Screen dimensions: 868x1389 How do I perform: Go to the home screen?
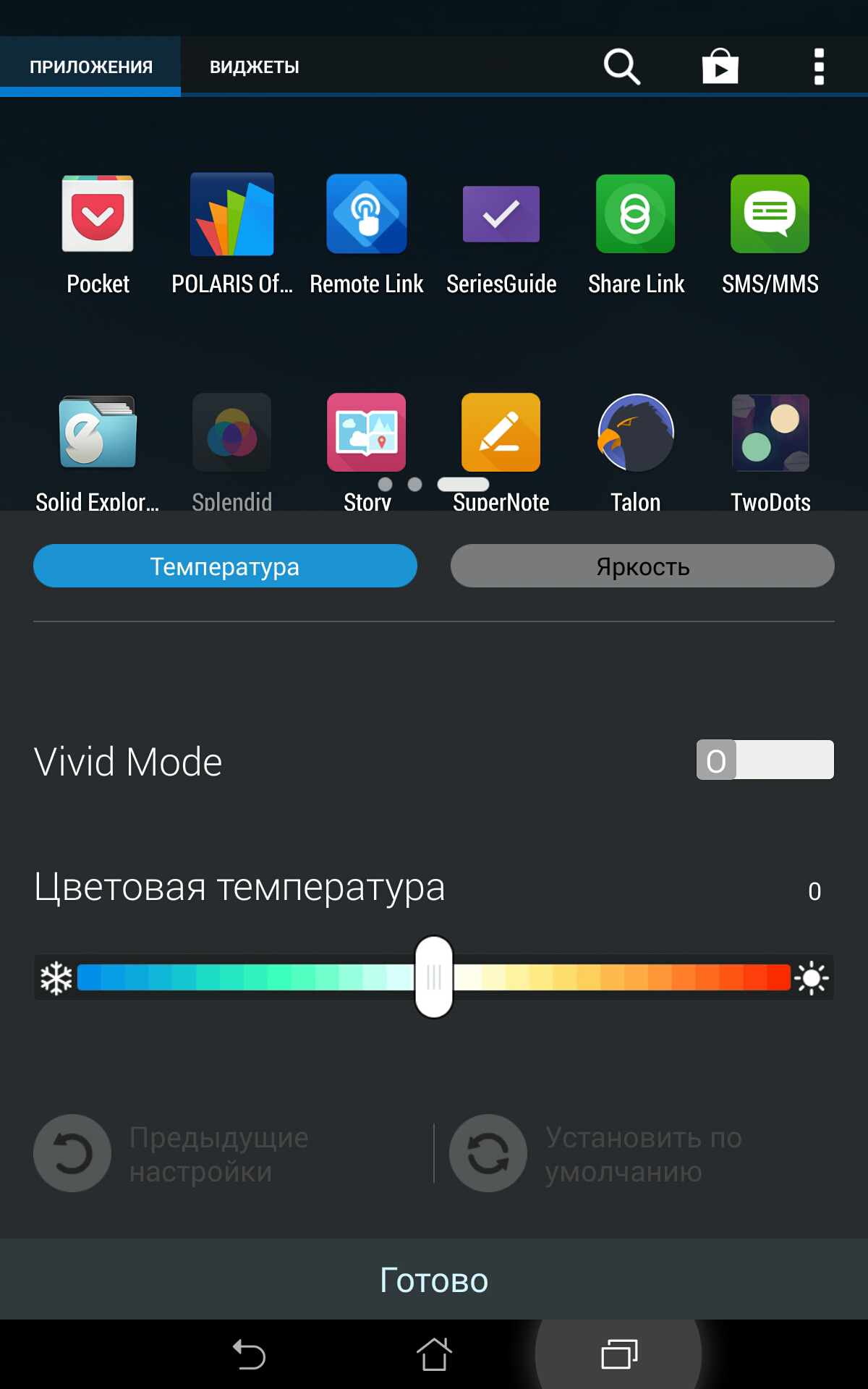coord(434,1354)
